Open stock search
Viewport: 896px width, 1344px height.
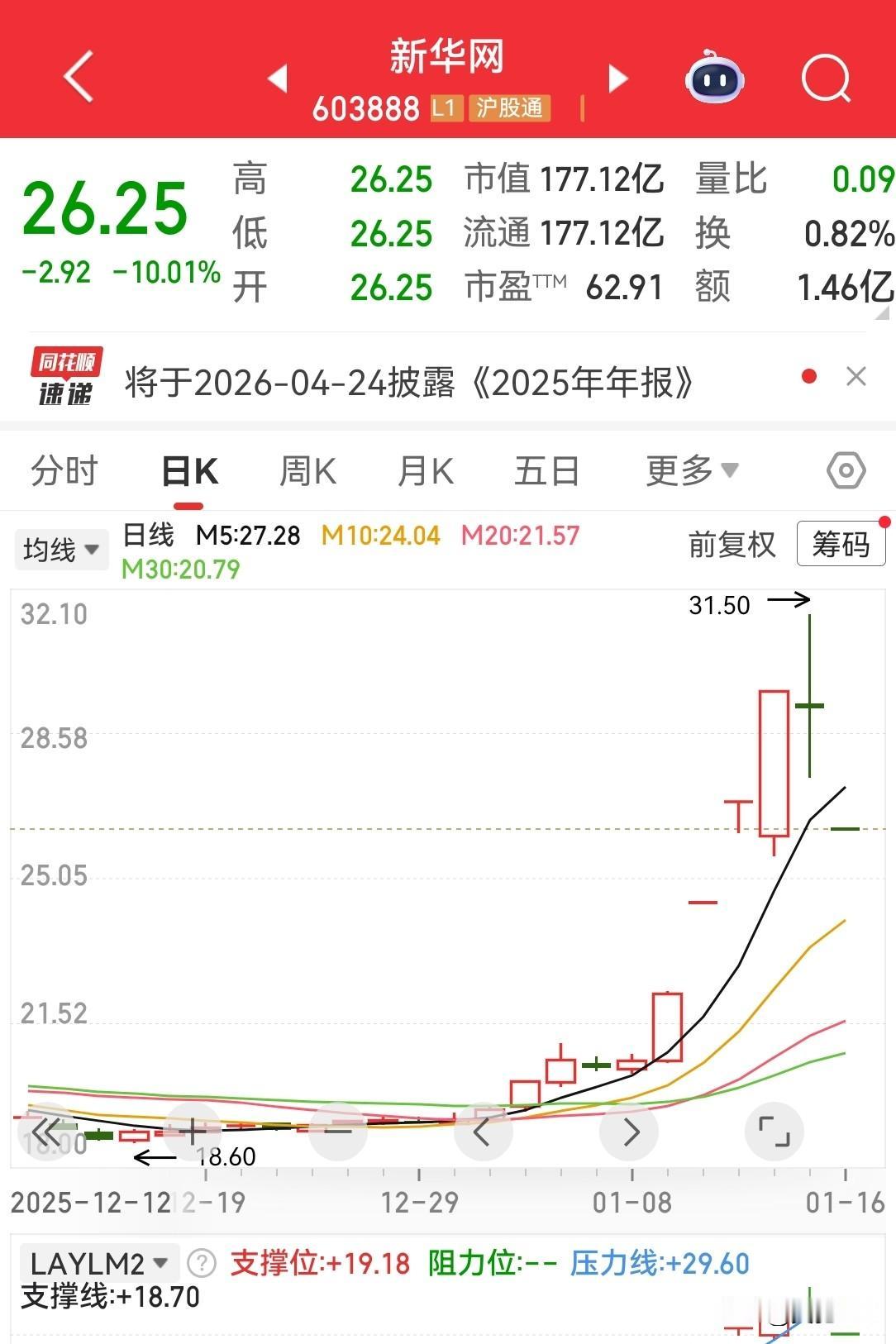[x=826, y=78]
